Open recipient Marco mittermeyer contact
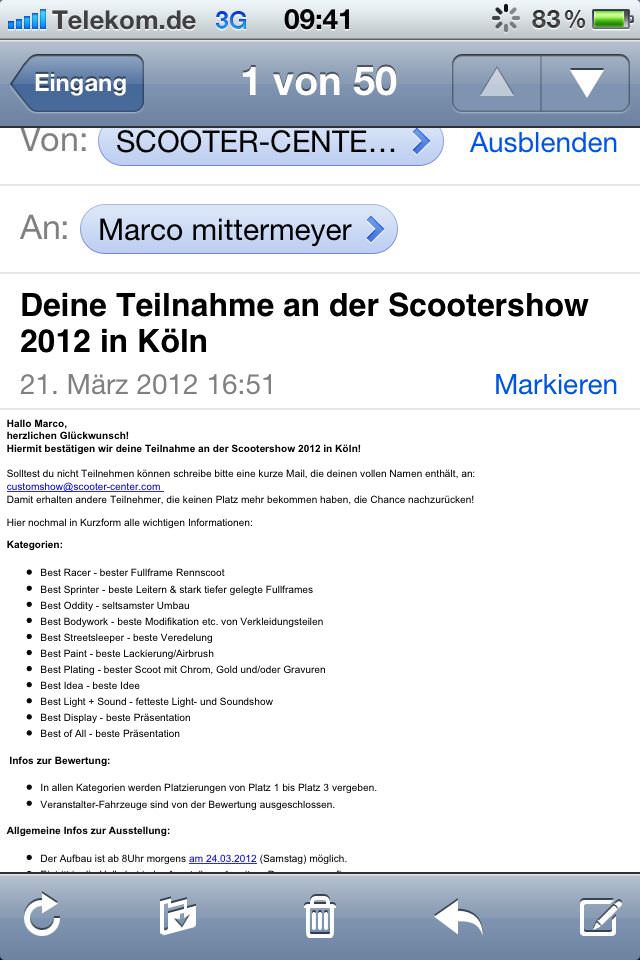 tap(239, 230)
